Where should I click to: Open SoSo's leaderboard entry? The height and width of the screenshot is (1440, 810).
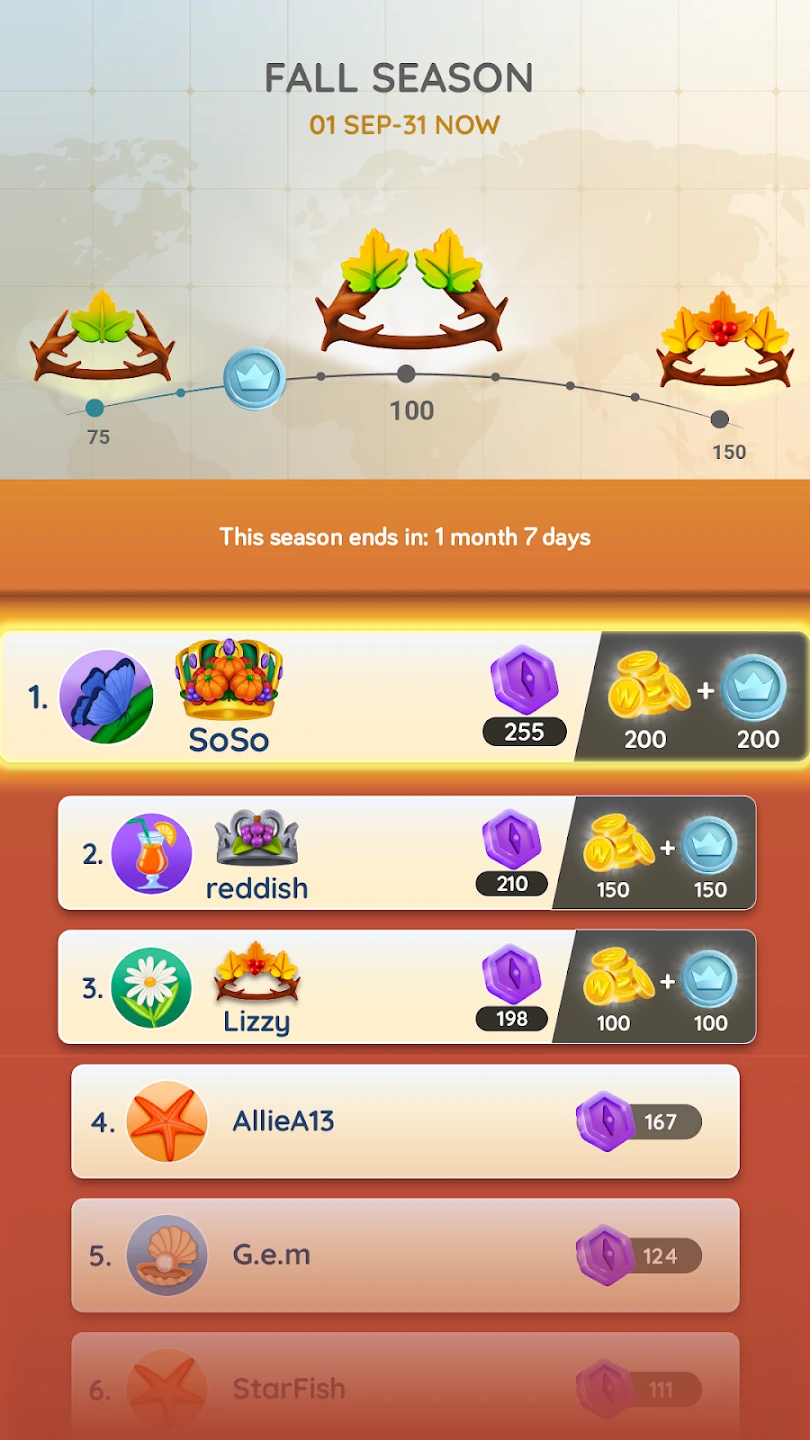[300, 697]
